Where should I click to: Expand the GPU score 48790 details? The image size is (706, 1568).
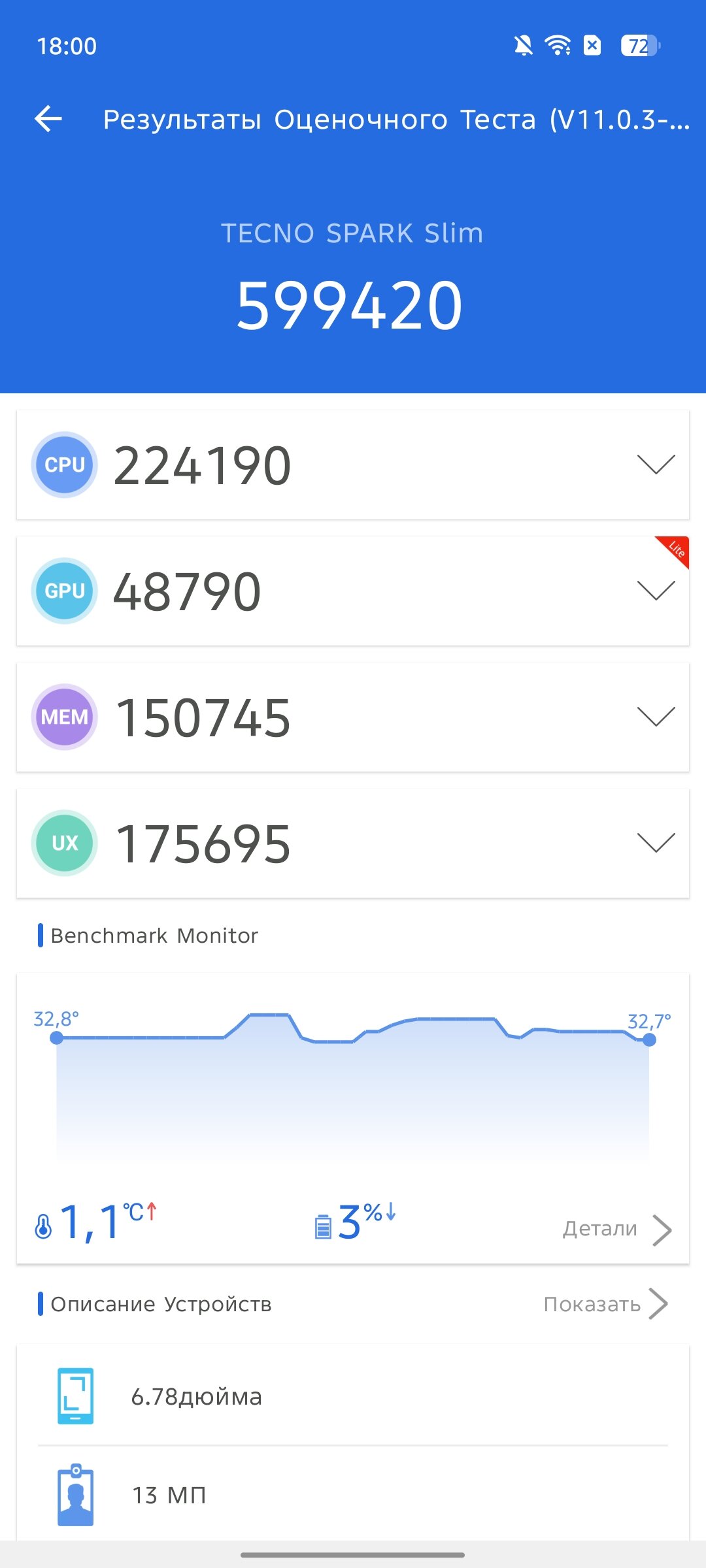coord(656,591)
